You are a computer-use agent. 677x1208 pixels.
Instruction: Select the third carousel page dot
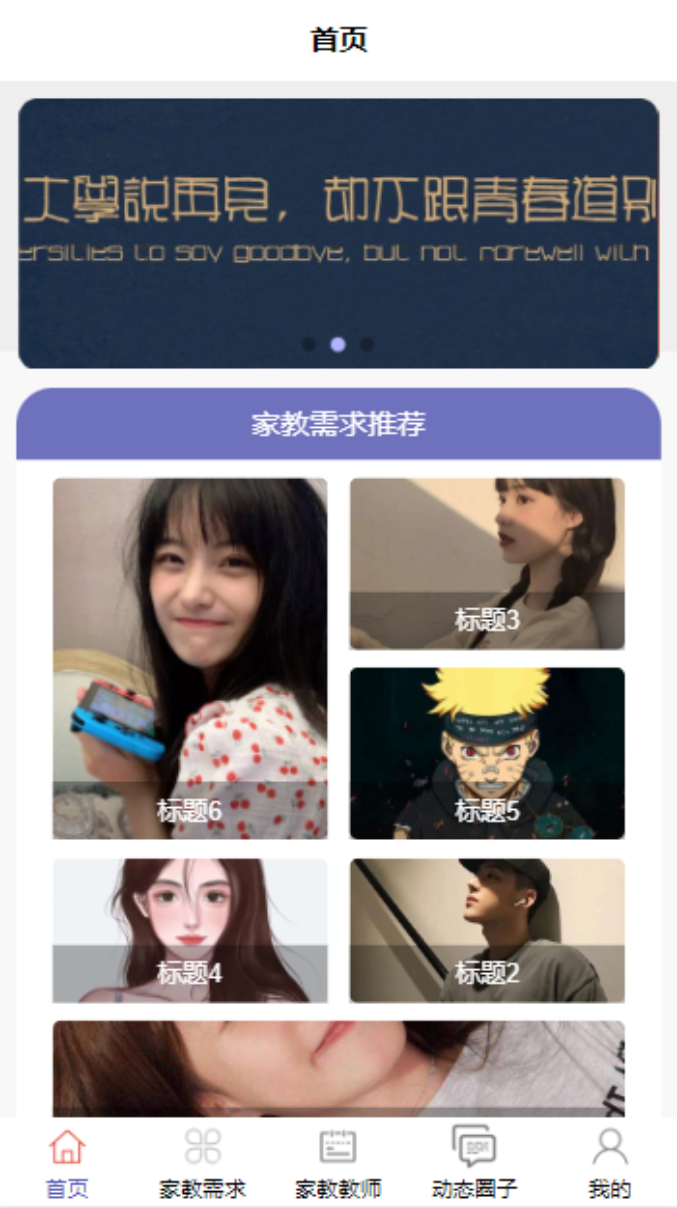coord(367,344)
